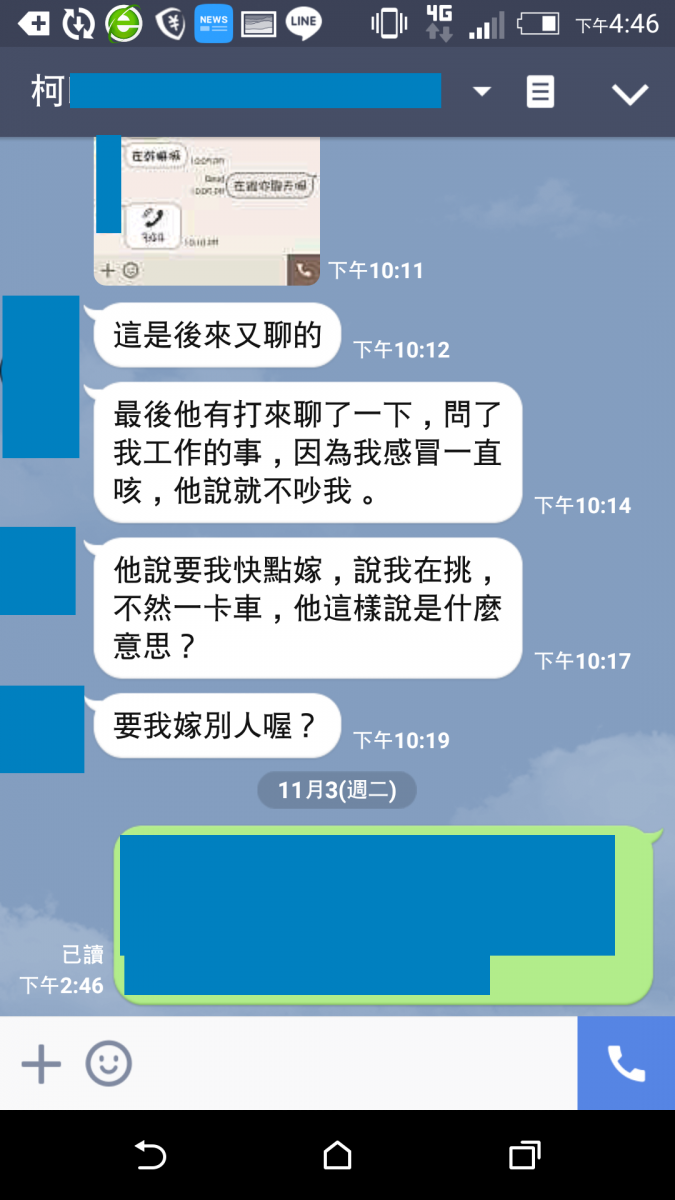Go back using system back button

click(150, 1156)
